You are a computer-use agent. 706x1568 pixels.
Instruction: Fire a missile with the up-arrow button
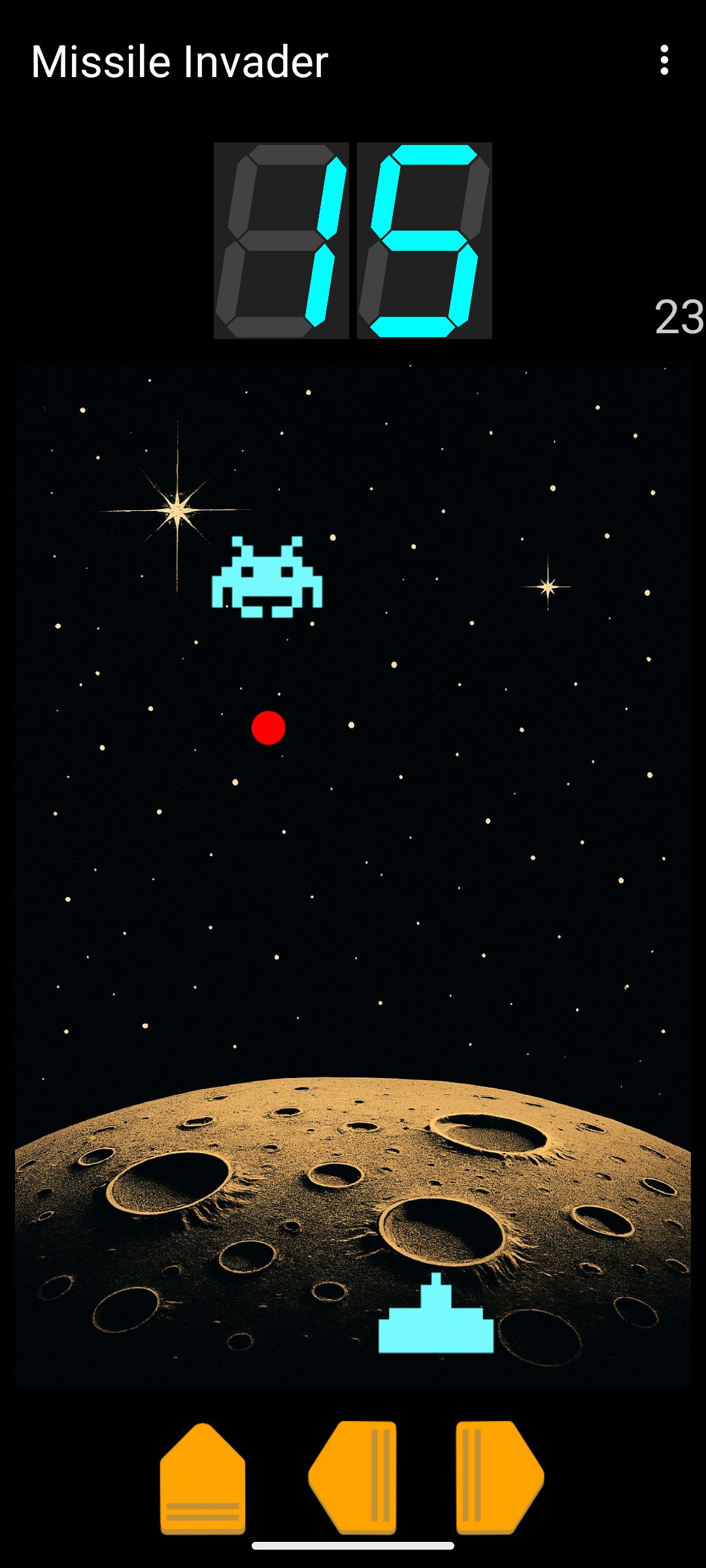(203, 1479)
